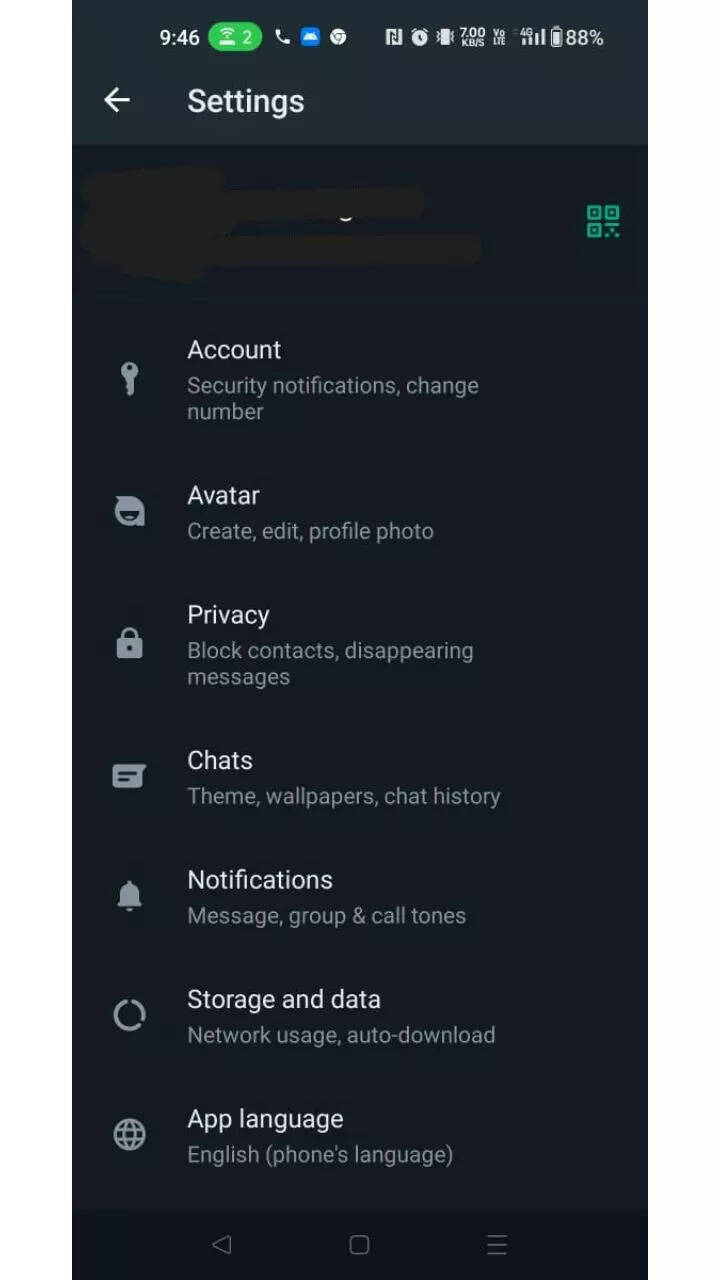Open Avatar settings
The height and width of the screenshot is (1280, 720).
pyautogui.click(x=310, y=512)
